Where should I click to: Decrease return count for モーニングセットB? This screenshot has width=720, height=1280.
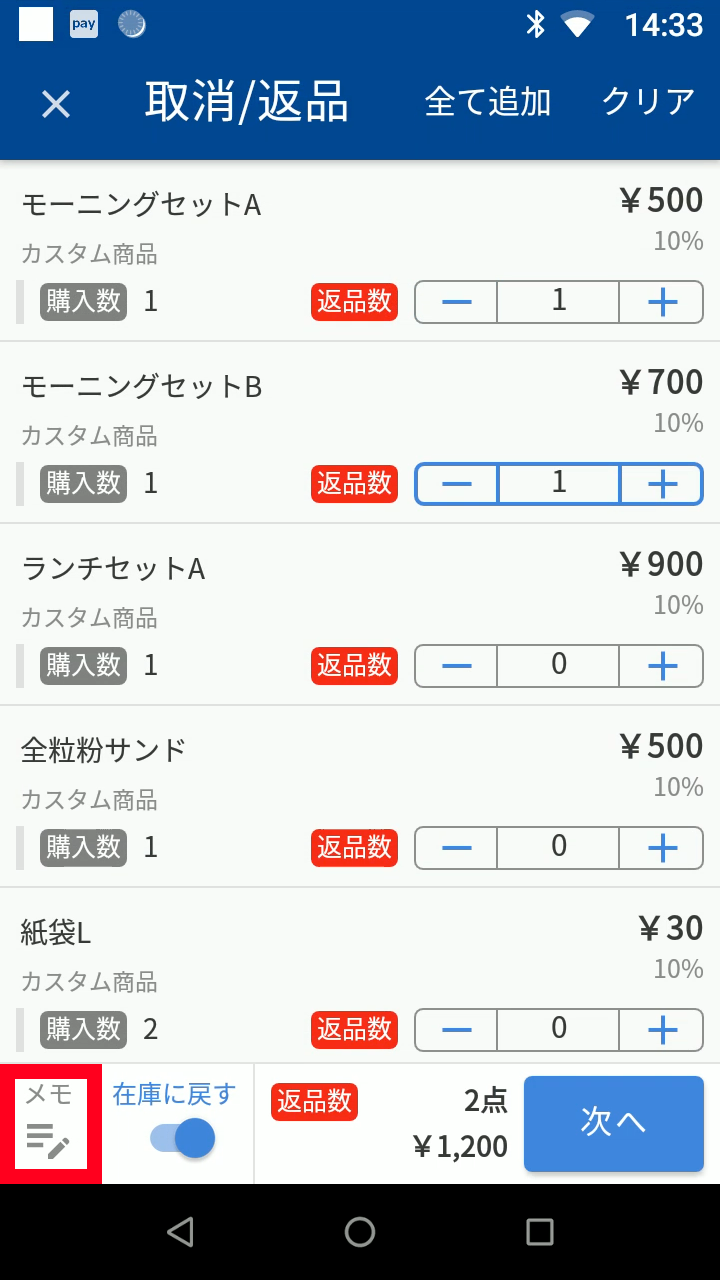457,484
